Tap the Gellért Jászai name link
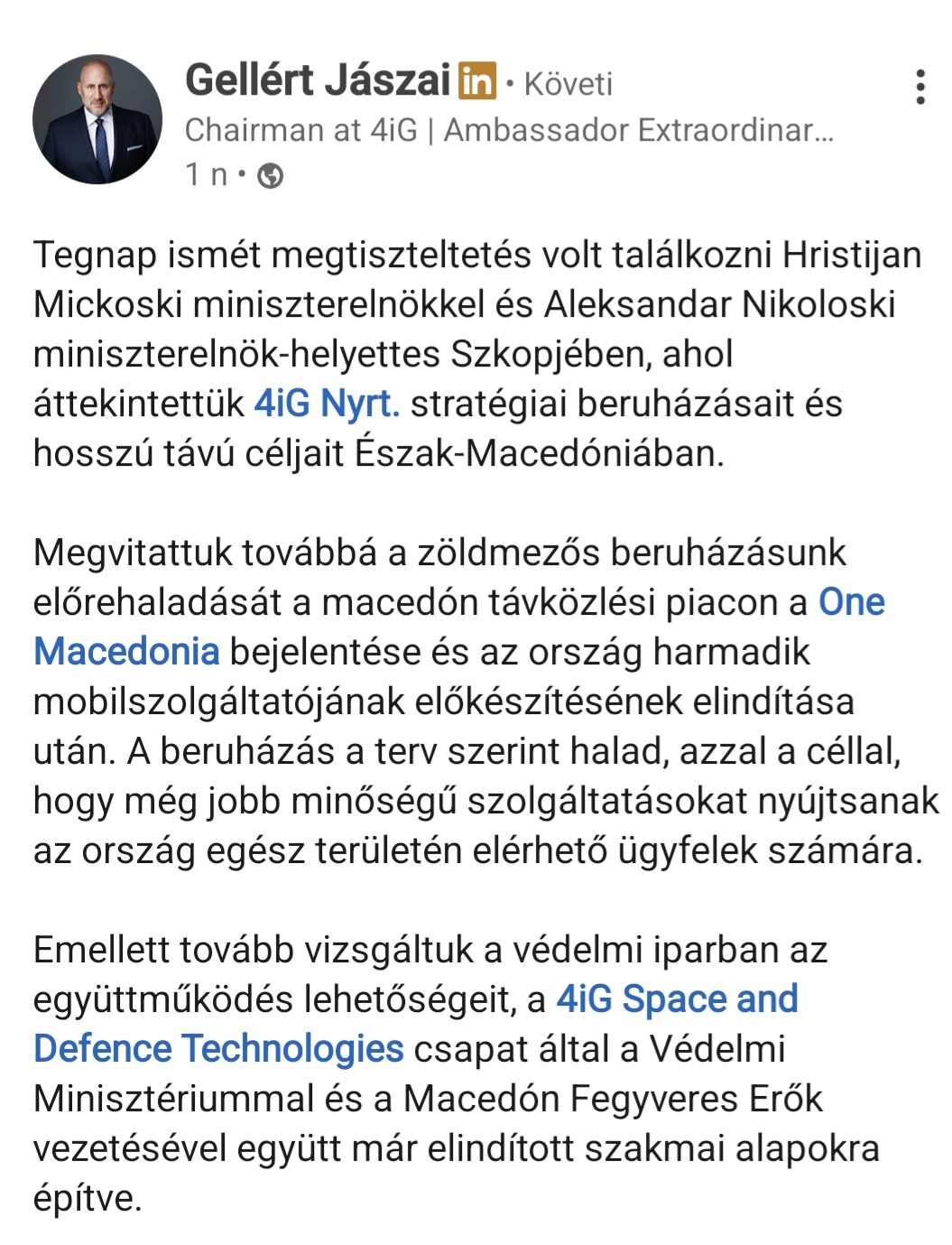The image size is (952, 1245). (x=318, y=80)
